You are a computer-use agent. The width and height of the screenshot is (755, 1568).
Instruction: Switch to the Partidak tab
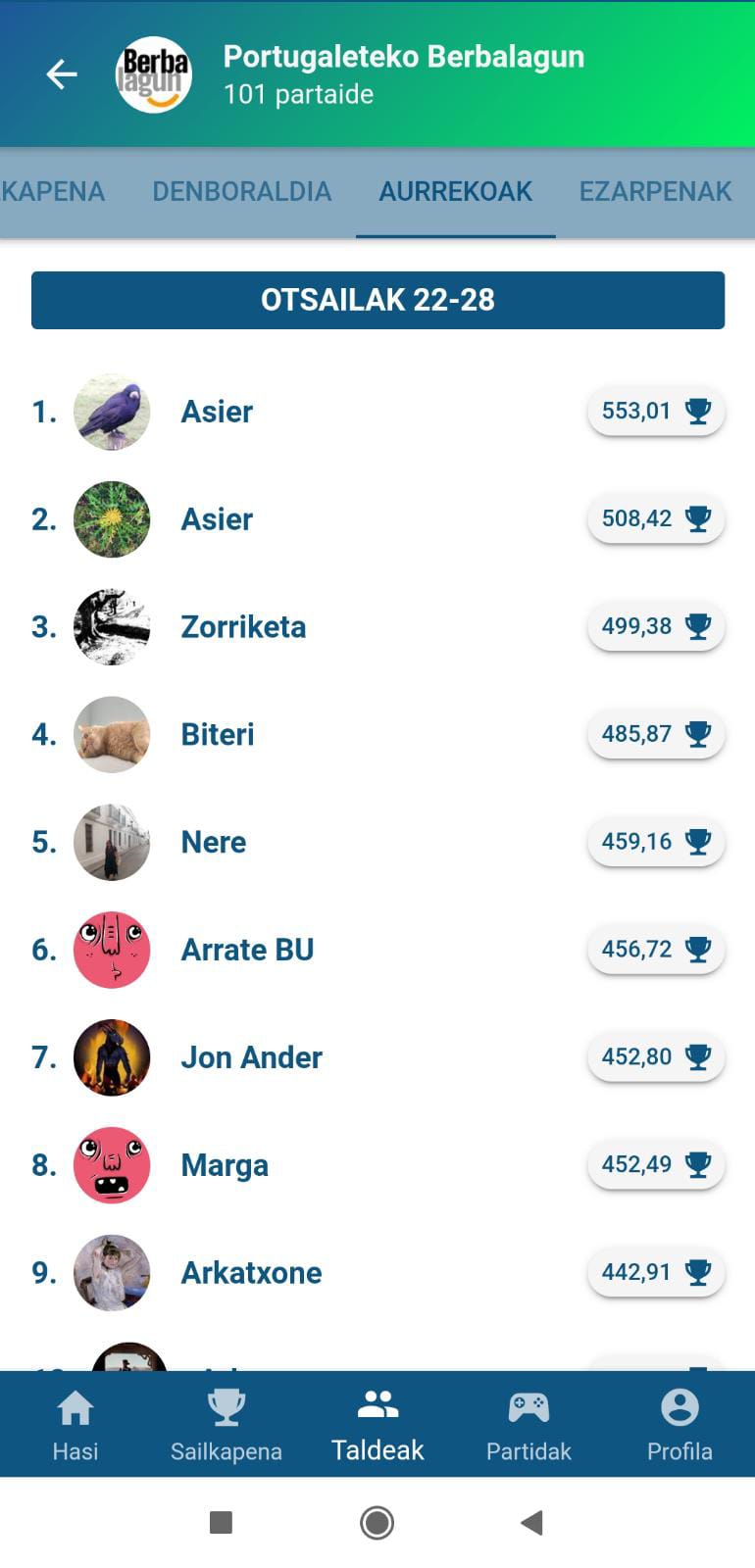tap(528, 1425)
